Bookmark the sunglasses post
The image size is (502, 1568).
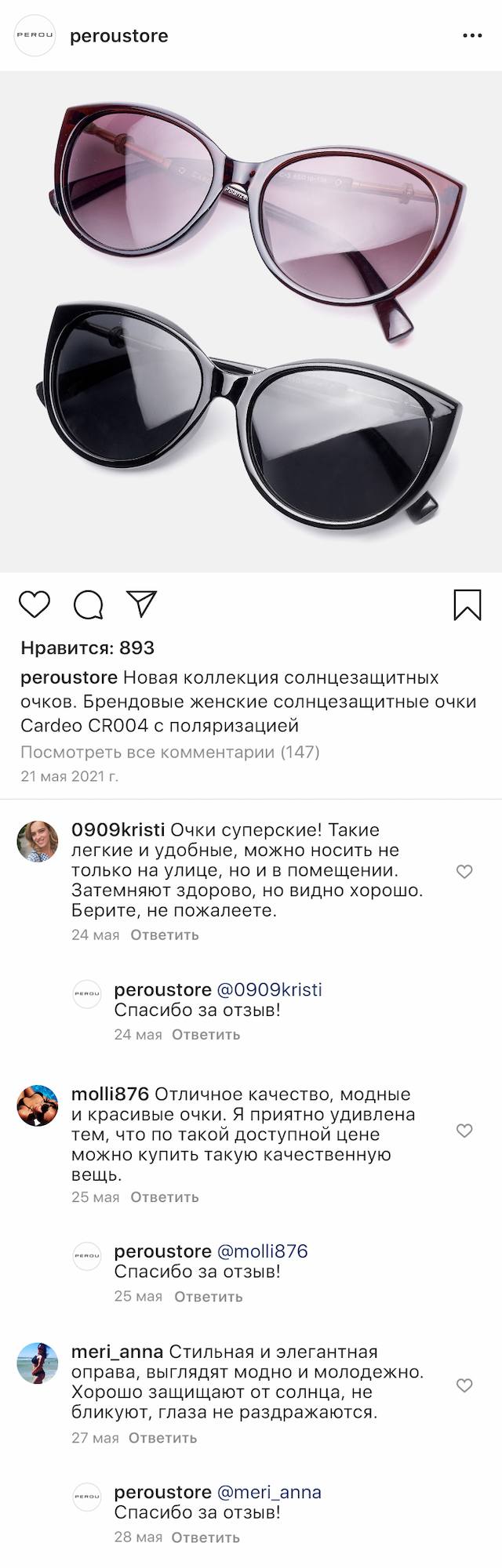pyautogui.click(x=467, y=604)
